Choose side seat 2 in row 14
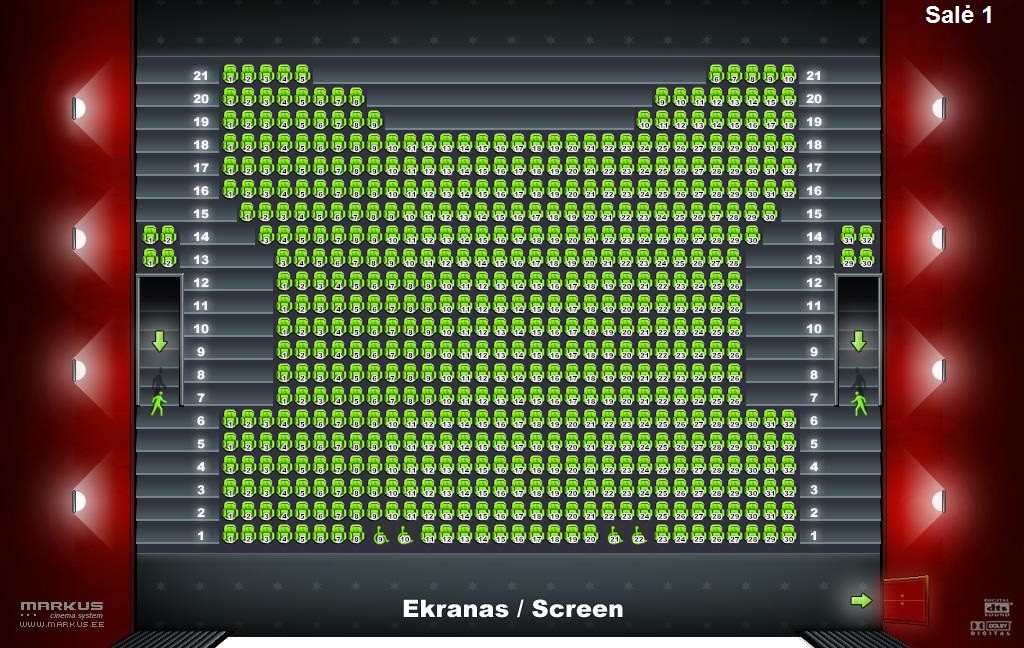Screen dimensions: 1024x648 pyautogui.click(x=168, y=235)
